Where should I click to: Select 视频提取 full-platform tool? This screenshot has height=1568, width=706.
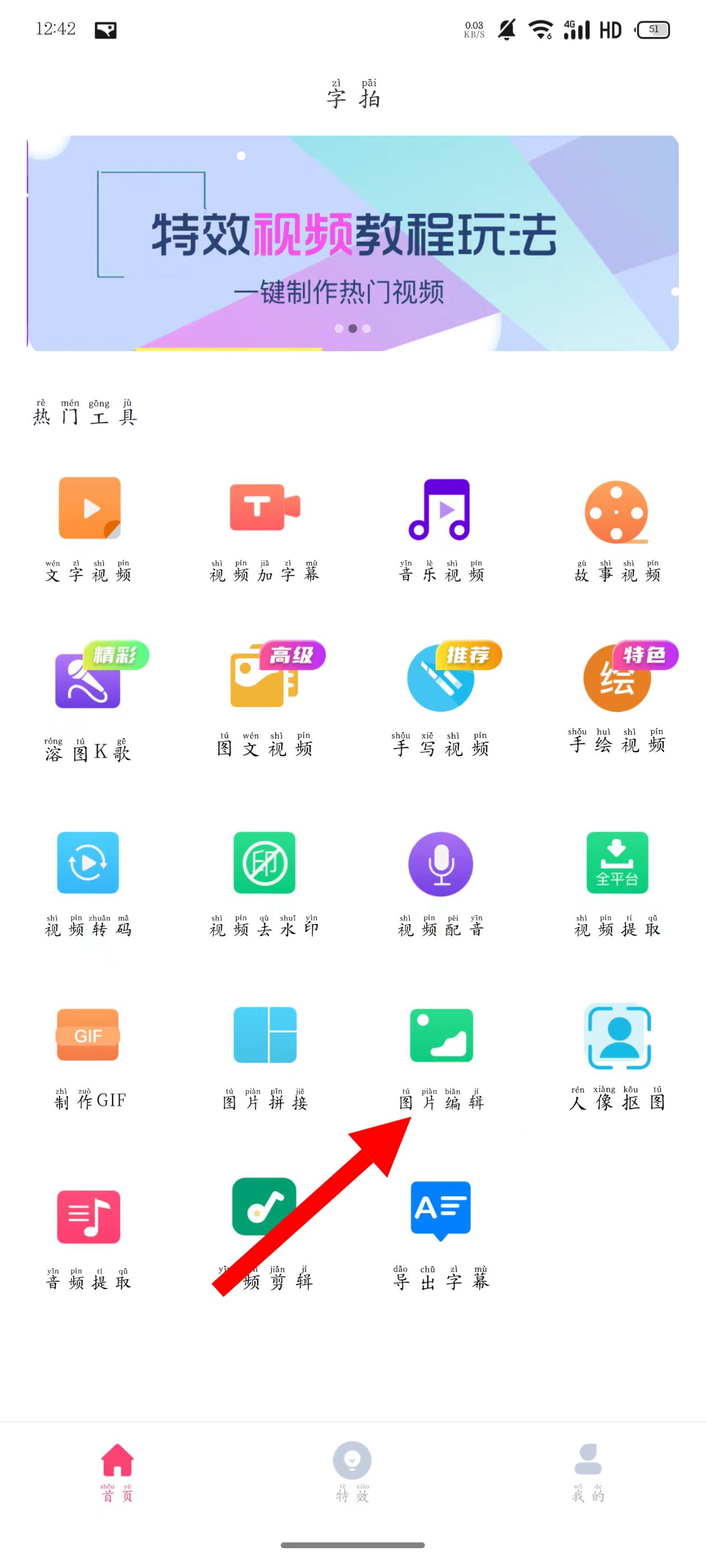click(617, 863)
